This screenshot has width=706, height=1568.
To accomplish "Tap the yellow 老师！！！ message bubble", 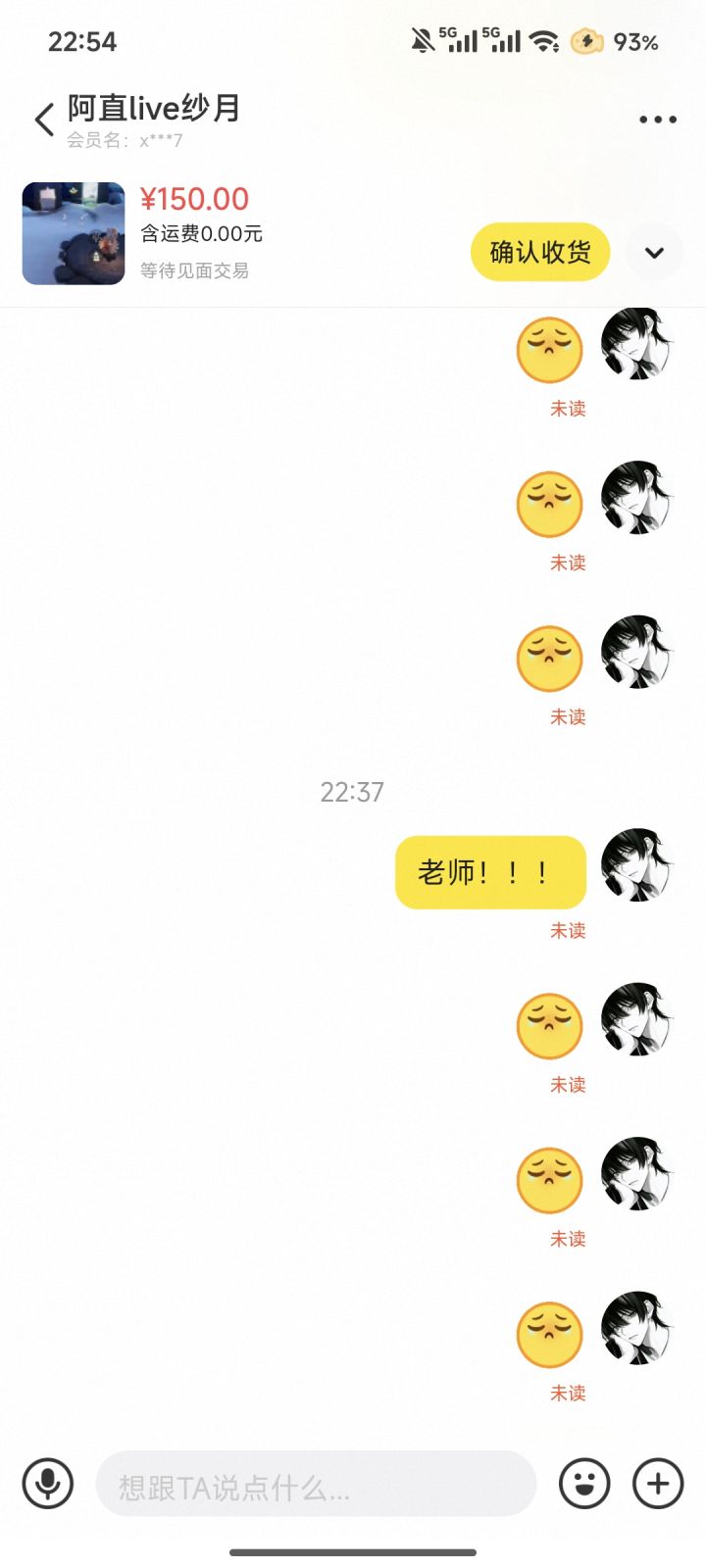I will coord(489,870).
